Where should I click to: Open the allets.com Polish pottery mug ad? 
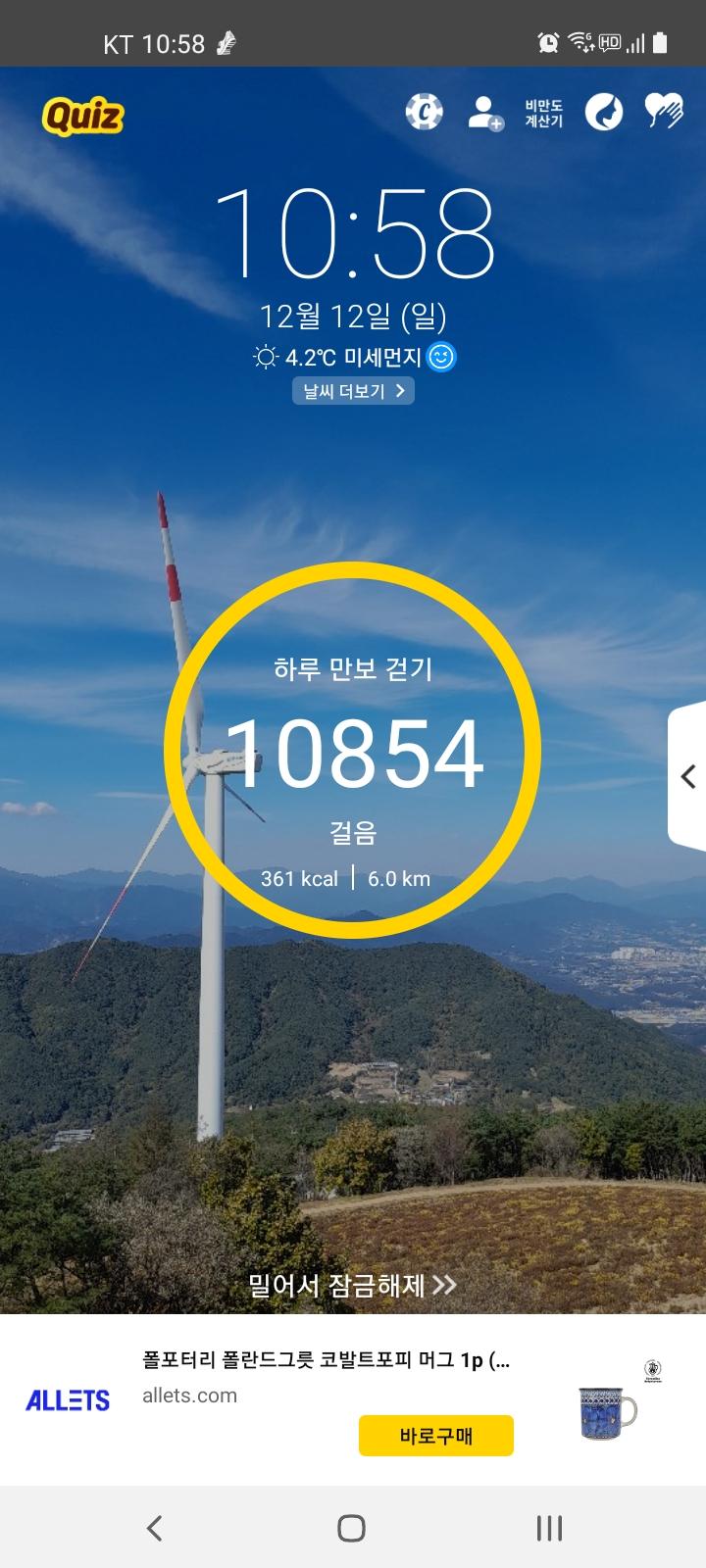click(326, 1360)
